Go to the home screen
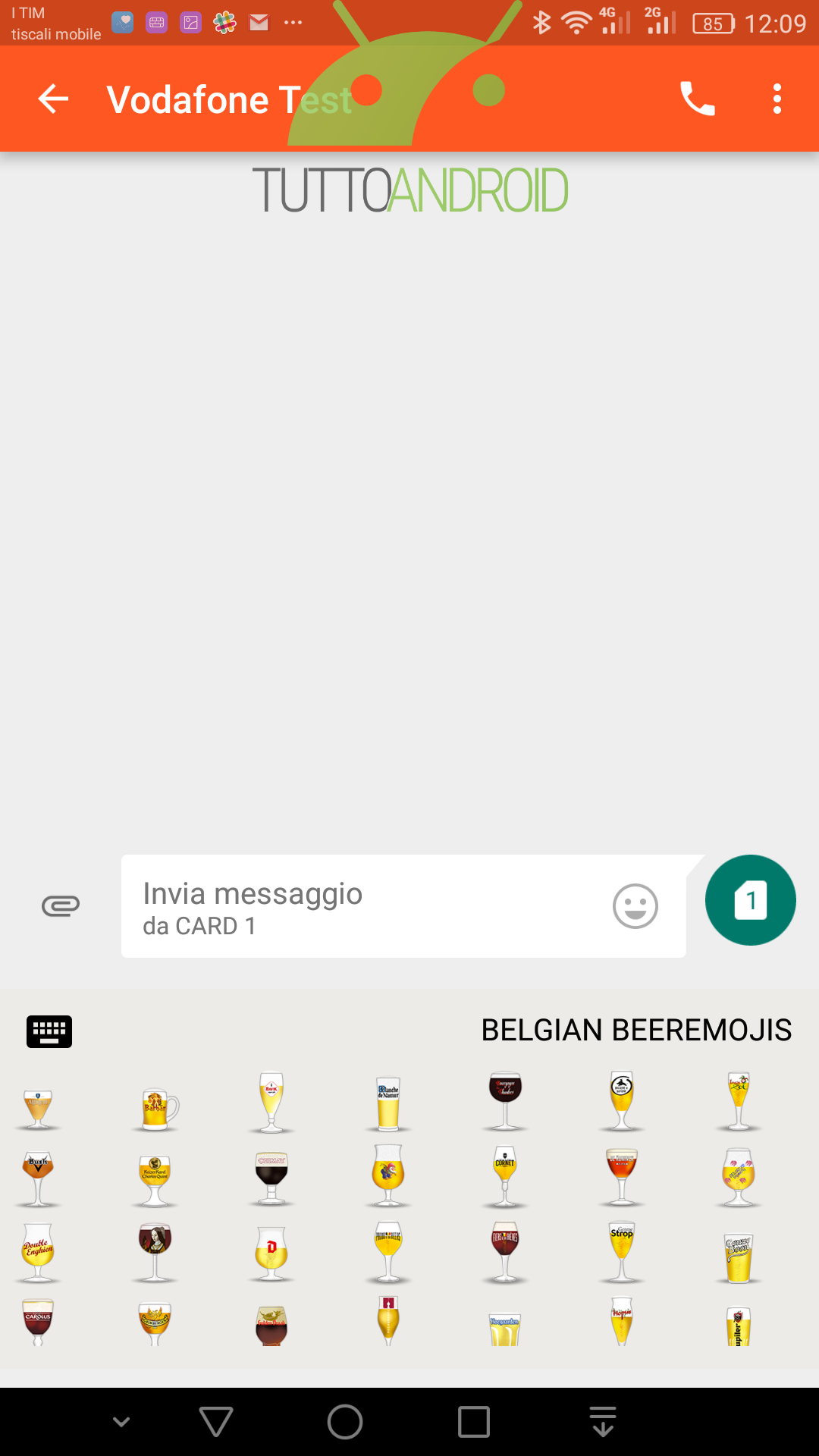The height and width of the screenshot is (1456, 819). (345, 1422)
